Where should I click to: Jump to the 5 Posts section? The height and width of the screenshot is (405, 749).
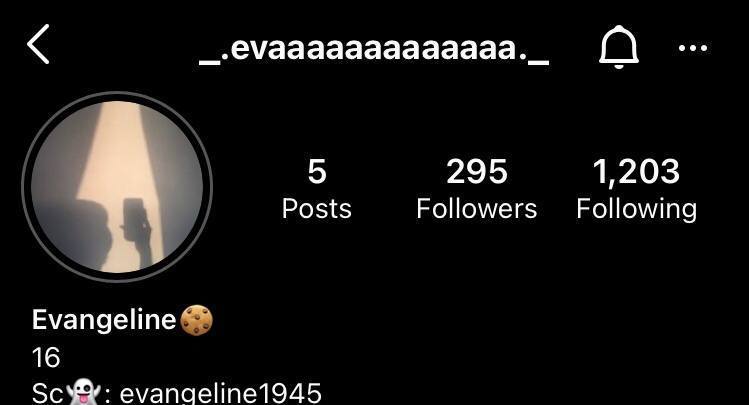coord(317,188)
